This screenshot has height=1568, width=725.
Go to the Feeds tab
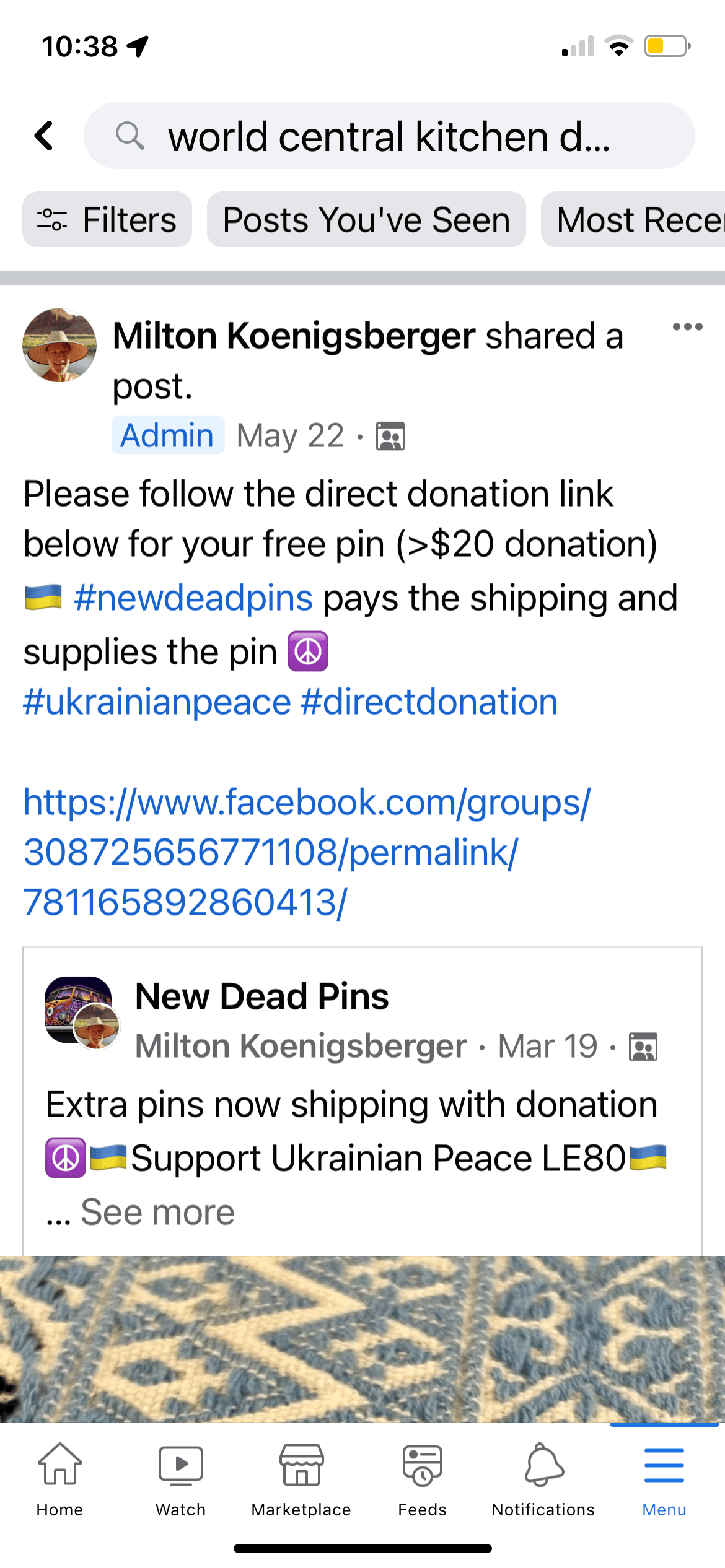click(x=422, y=1479)
